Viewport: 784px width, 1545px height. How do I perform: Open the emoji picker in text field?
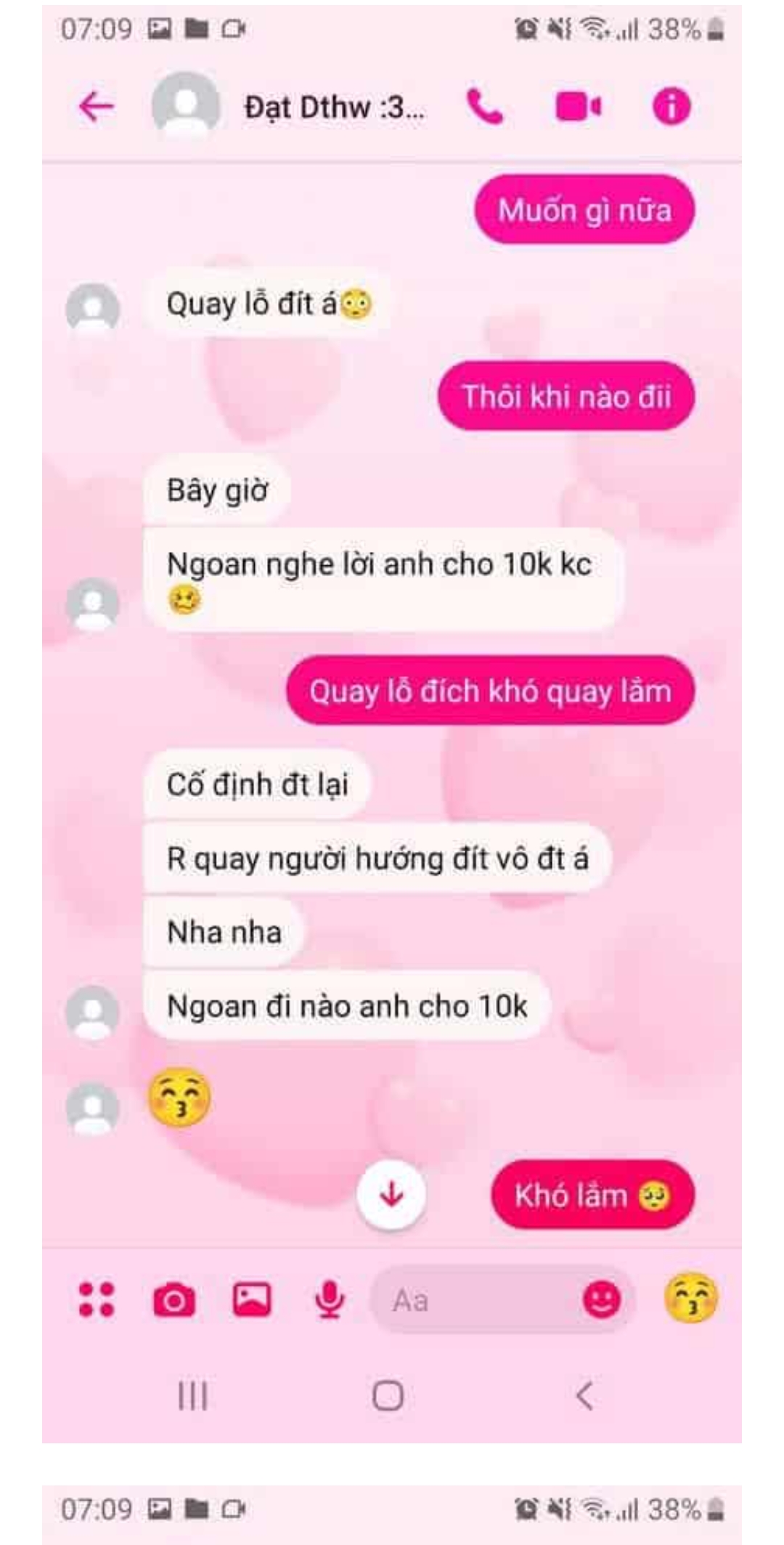click(602, 1299)
